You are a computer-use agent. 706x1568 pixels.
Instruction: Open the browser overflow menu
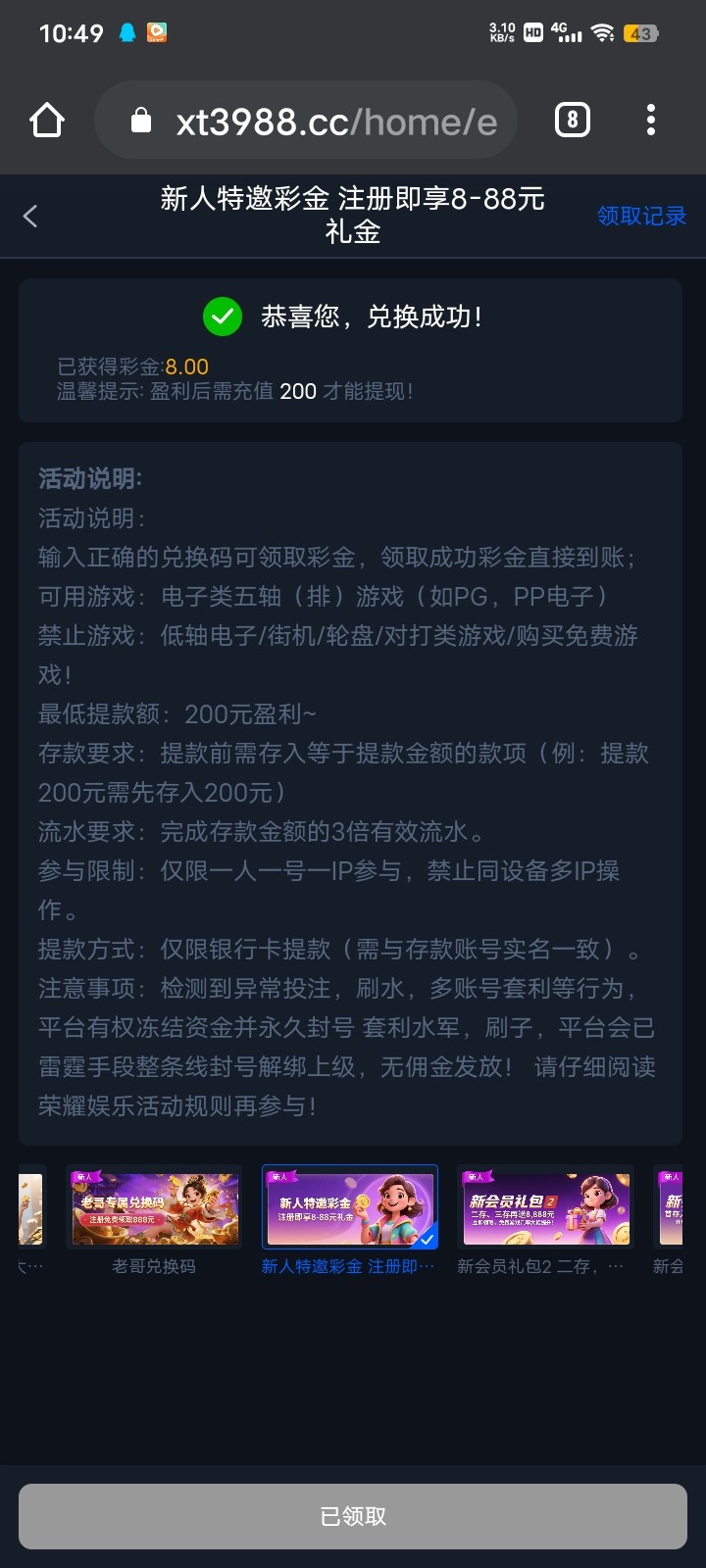pos(651,121)
